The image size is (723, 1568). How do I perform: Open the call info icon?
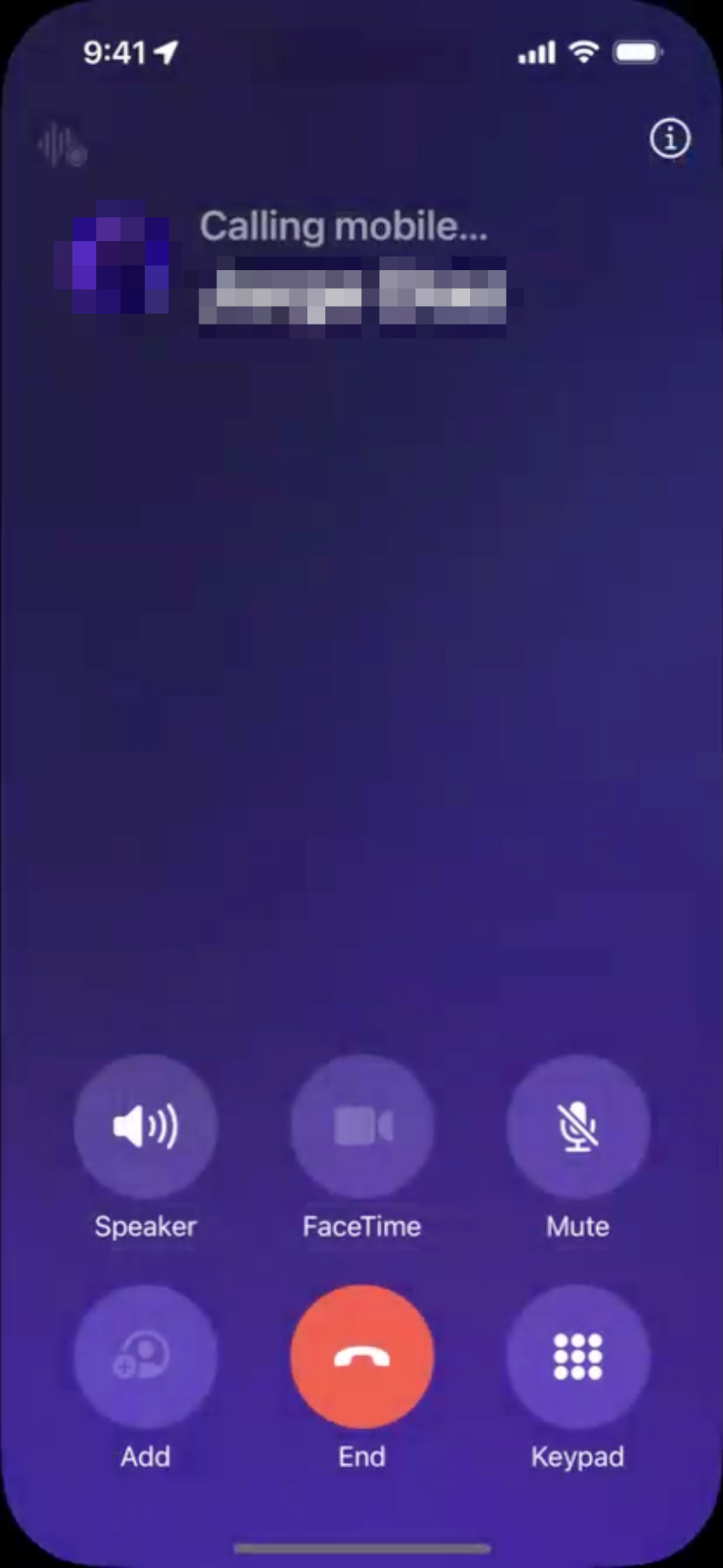click(x=670, y=138)
